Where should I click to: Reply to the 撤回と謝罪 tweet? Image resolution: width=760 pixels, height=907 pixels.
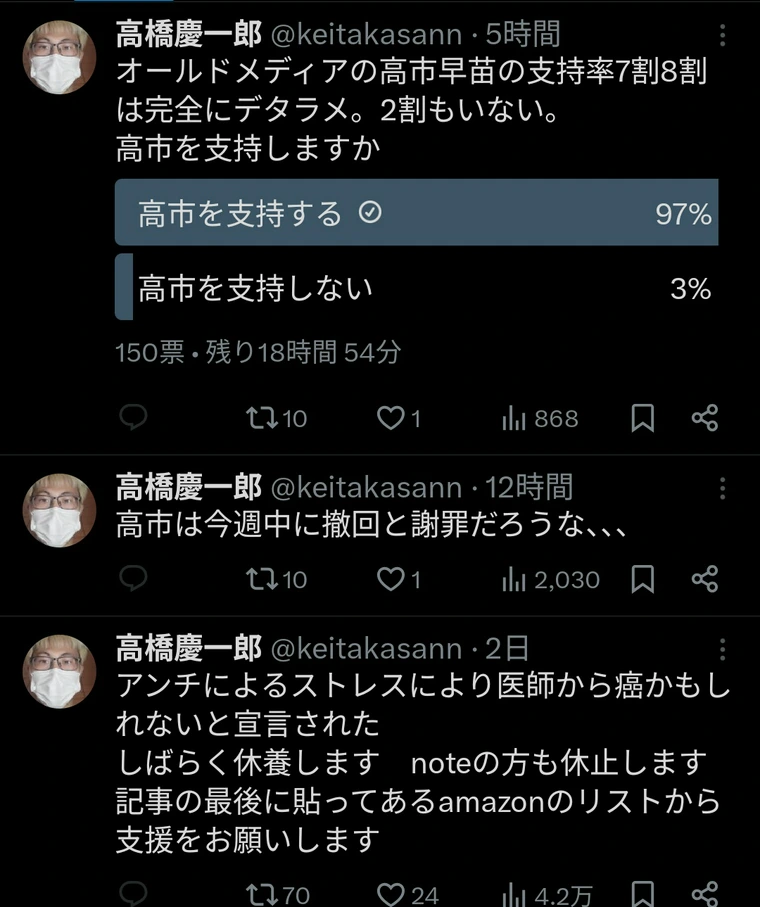pos(133,578)
